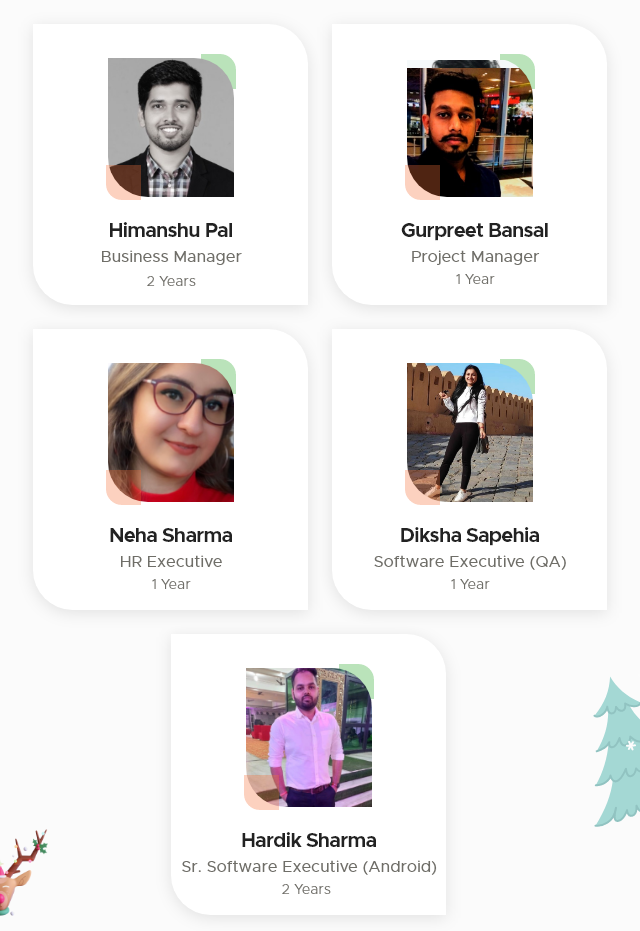Open Gurpreet Bansal's team card
The image size is (640, 931).
[x=469, y=165]
